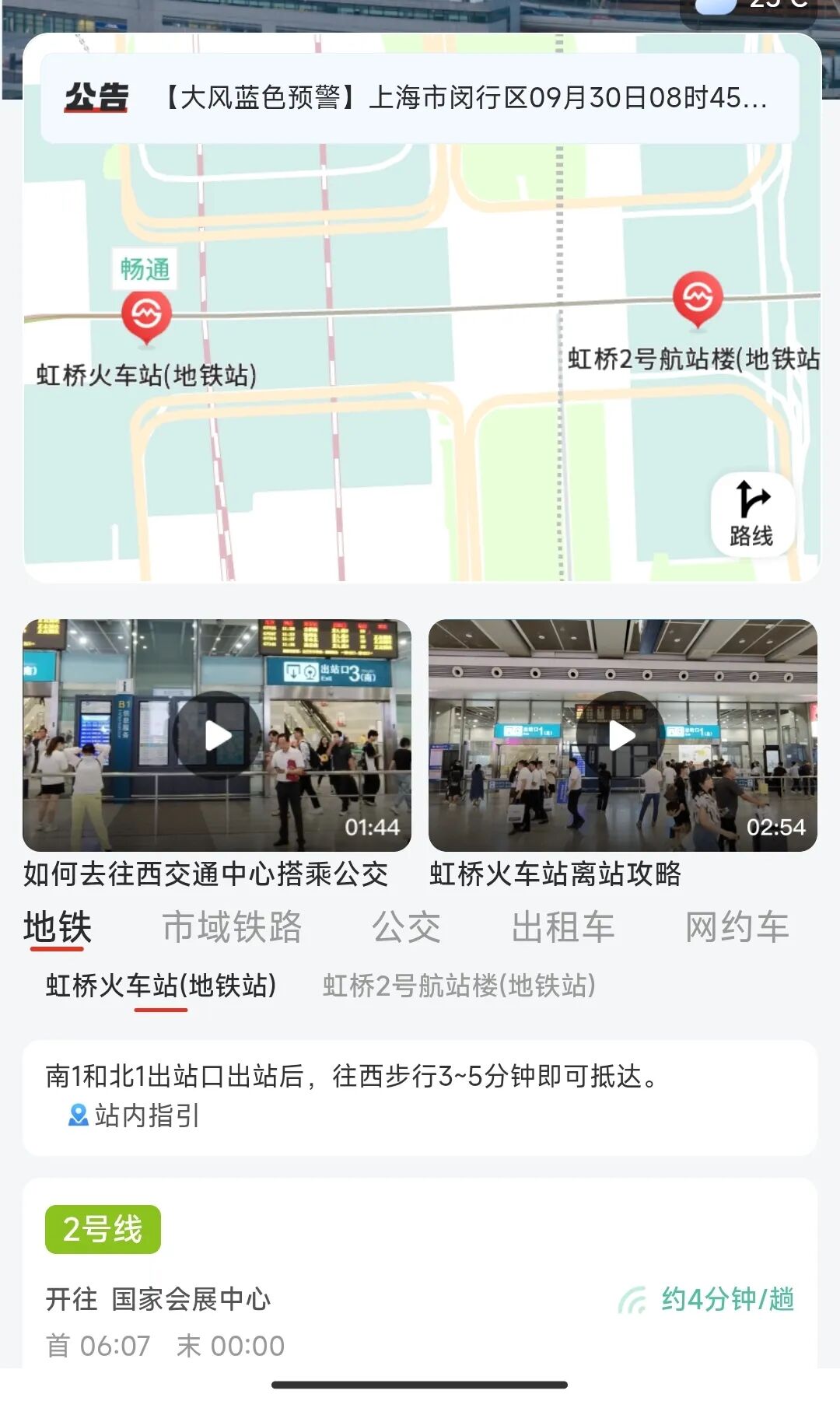Play the 如何去往西交通中心搭乘公交 video
Viewport: 840px width, 1401px height.
(x=218, y=735)
